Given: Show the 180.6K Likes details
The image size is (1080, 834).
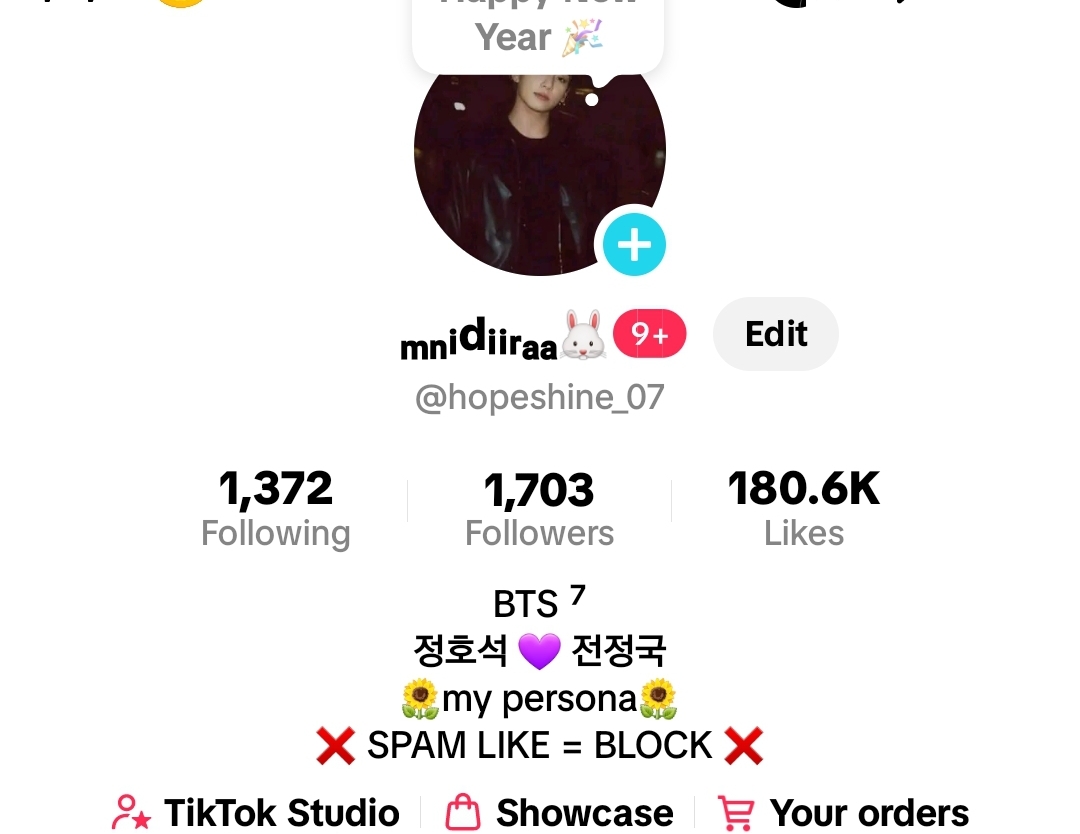Looking at the screenshot, I should pyautogui.click(x=804, y=509).
